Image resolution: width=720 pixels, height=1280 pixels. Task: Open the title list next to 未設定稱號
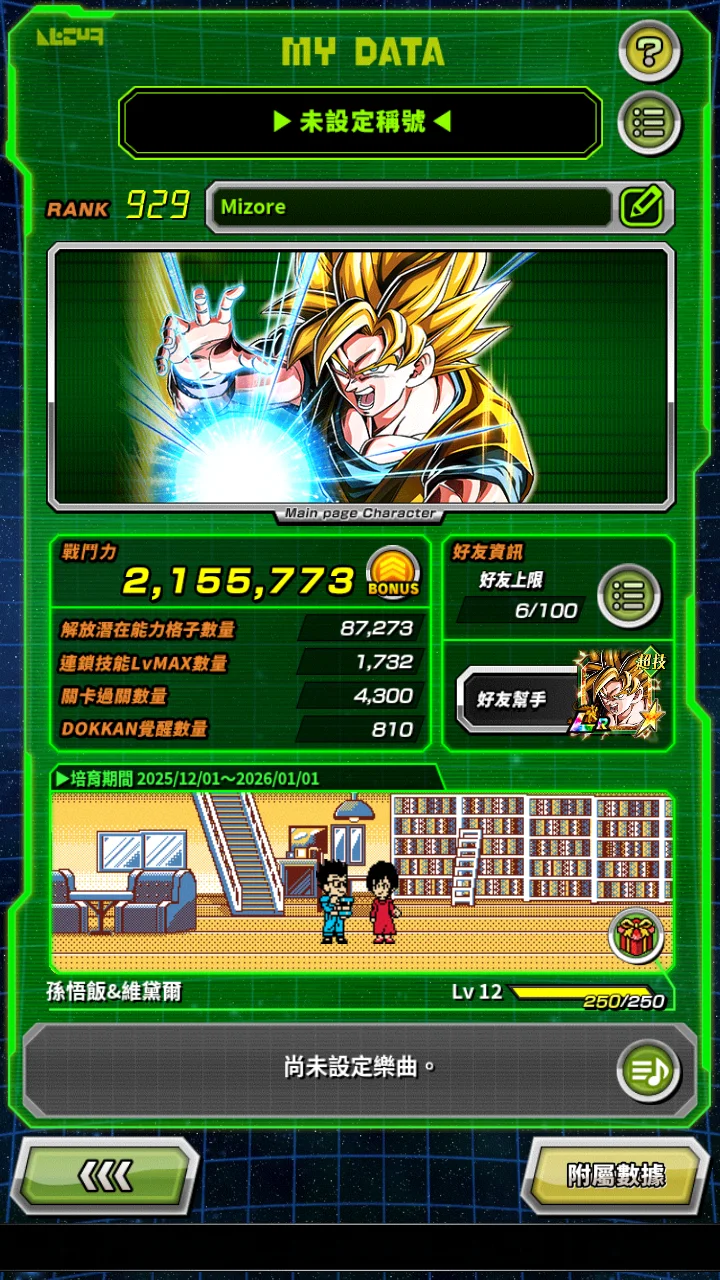[649, 123]
